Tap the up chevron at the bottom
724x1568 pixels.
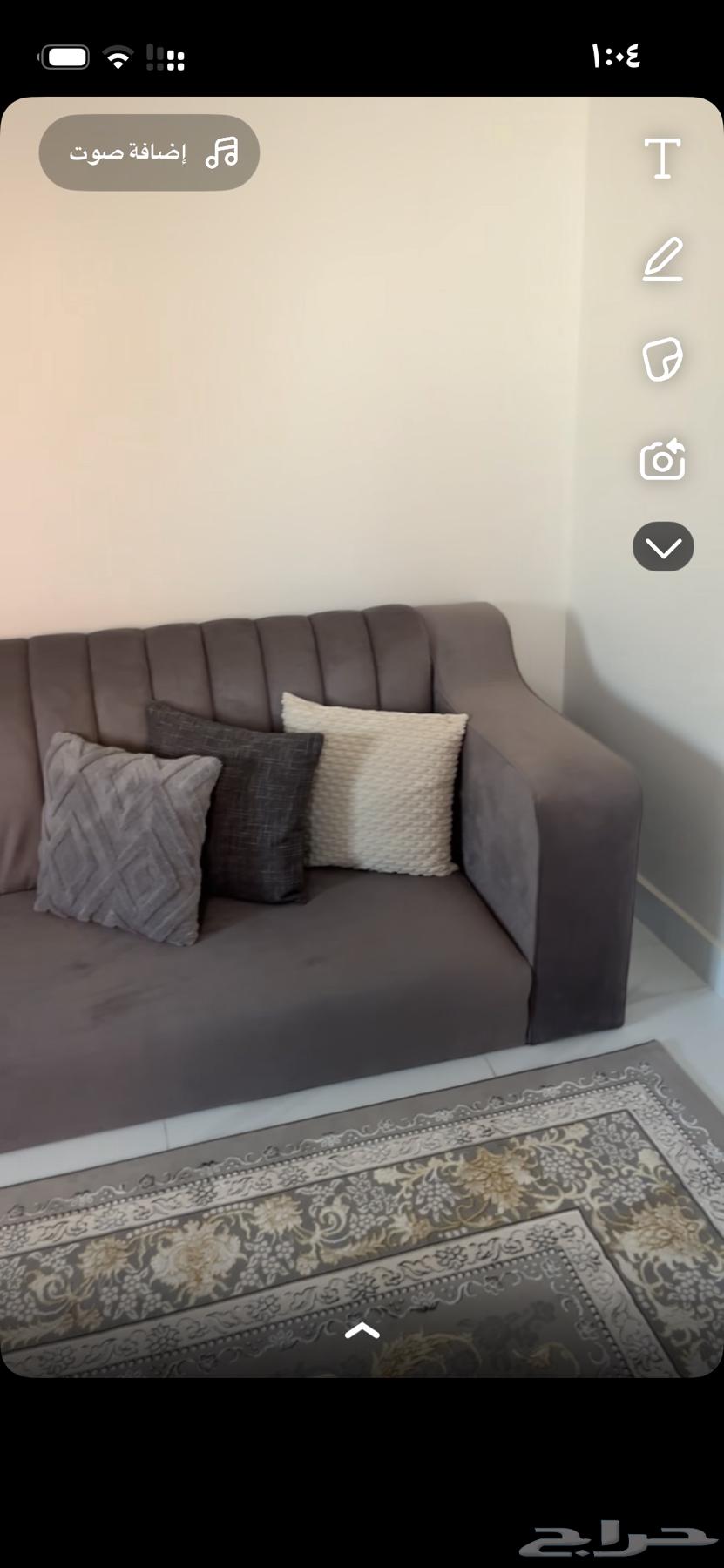pos(362,1330)
